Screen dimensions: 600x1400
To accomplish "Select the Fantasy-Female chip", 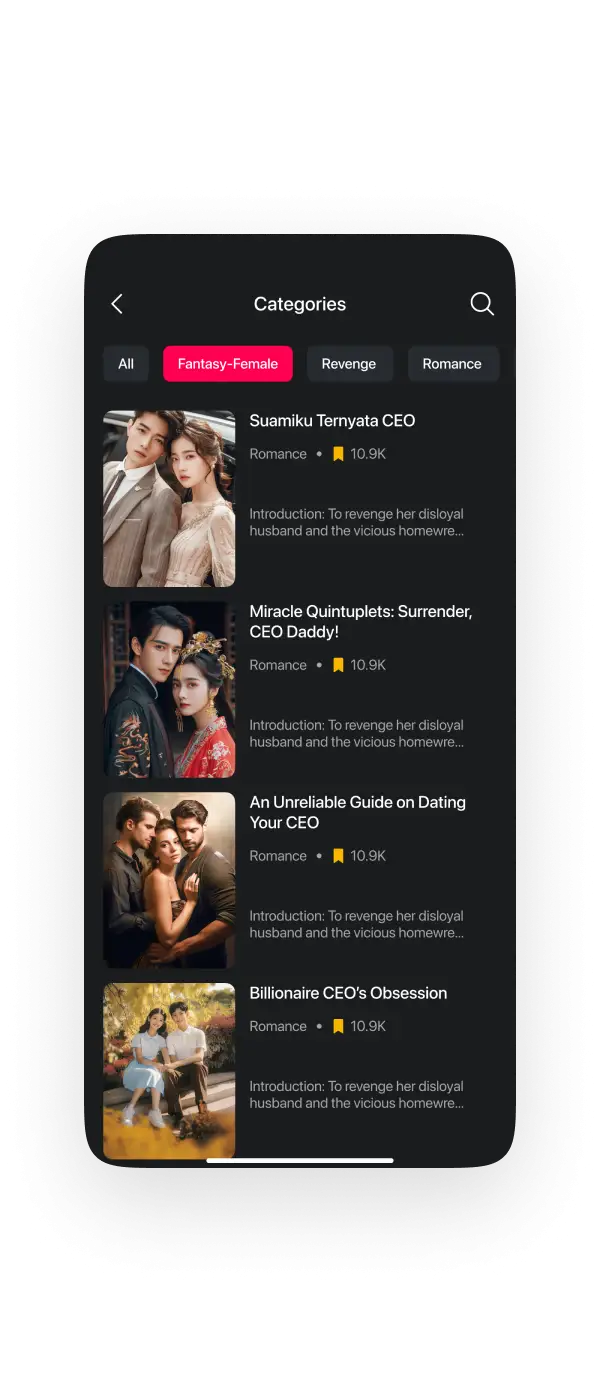I will click(x=228, y=364).
